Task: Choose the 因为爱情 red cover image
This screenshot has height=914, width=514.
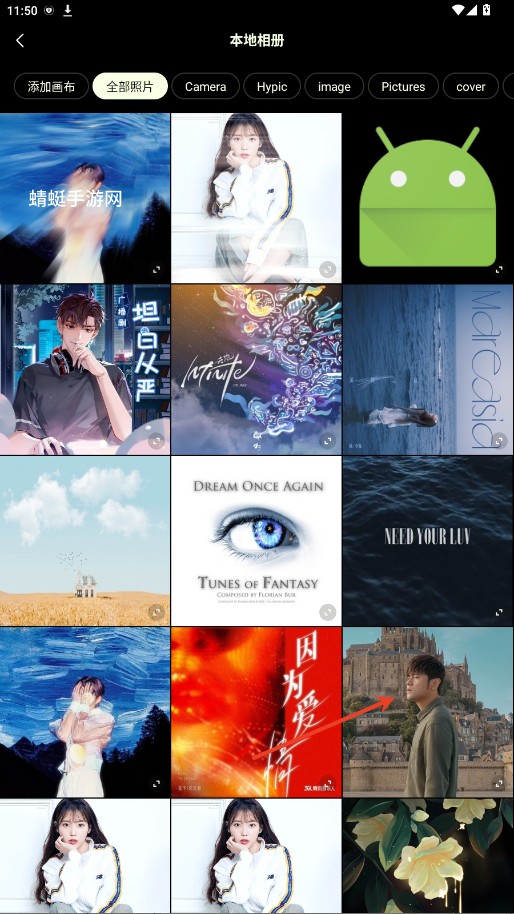Action: [256, 712]
